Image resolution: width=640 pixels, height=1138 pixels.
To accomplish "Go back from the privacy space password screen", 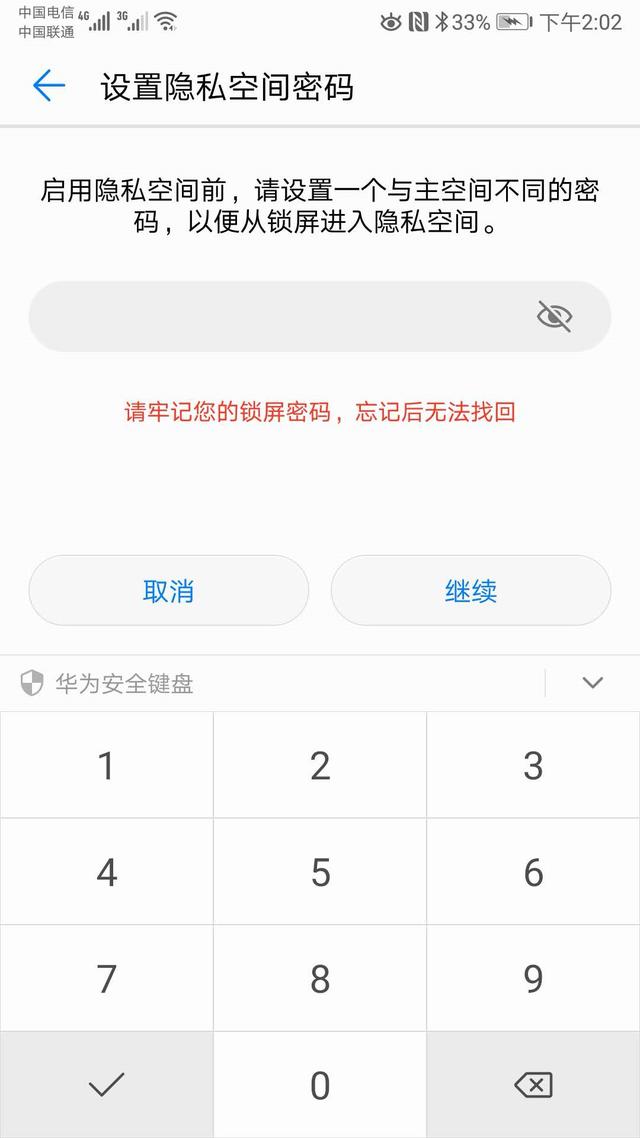I will [x=48, y=86].
